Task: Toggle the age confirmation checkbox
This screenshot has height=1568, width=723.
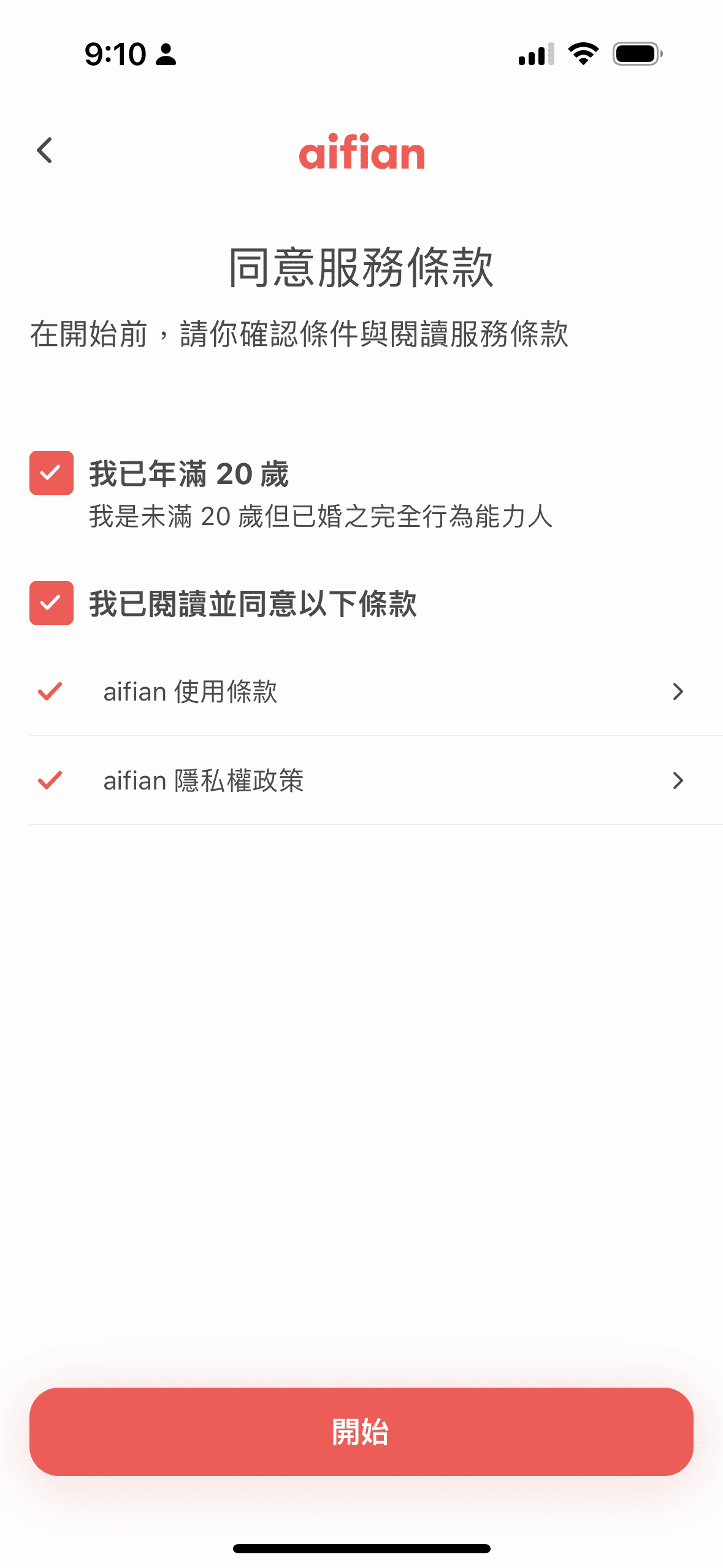Action: pos(52,472)
